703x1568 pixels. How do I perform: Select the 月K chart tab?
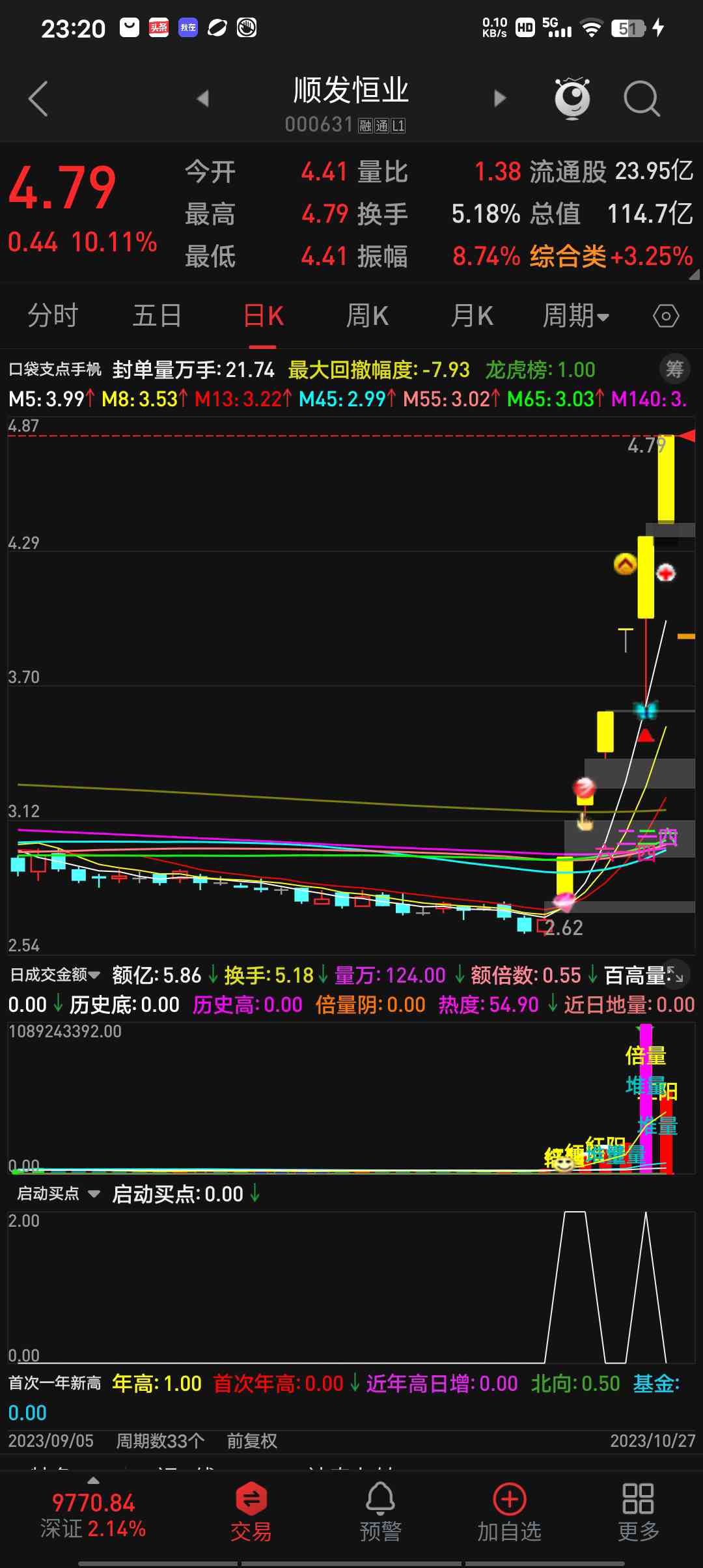tap(472, 316)
